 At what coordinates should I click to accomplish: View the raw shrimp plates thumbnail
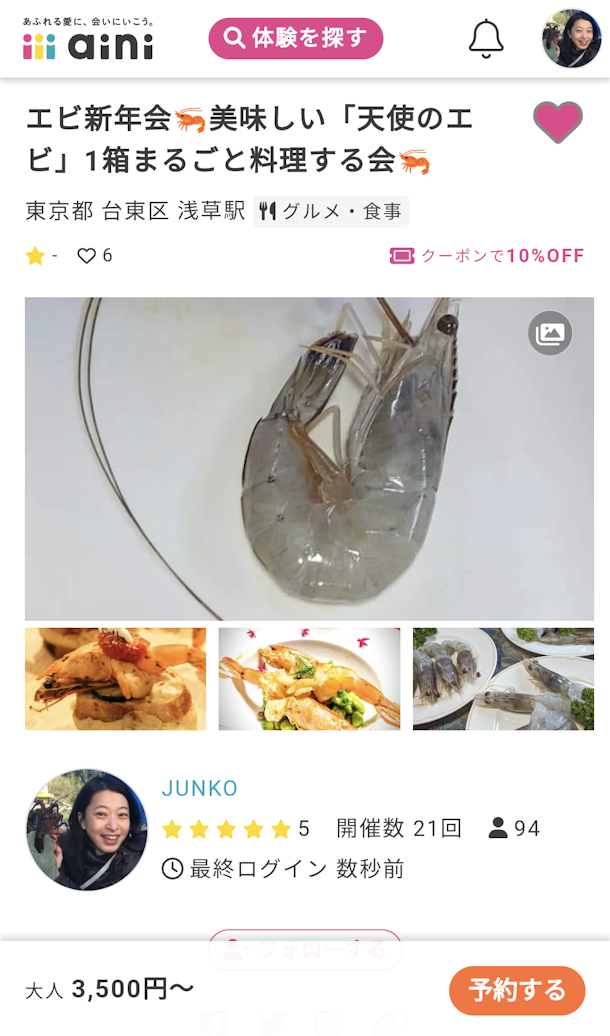coord(503,679)
